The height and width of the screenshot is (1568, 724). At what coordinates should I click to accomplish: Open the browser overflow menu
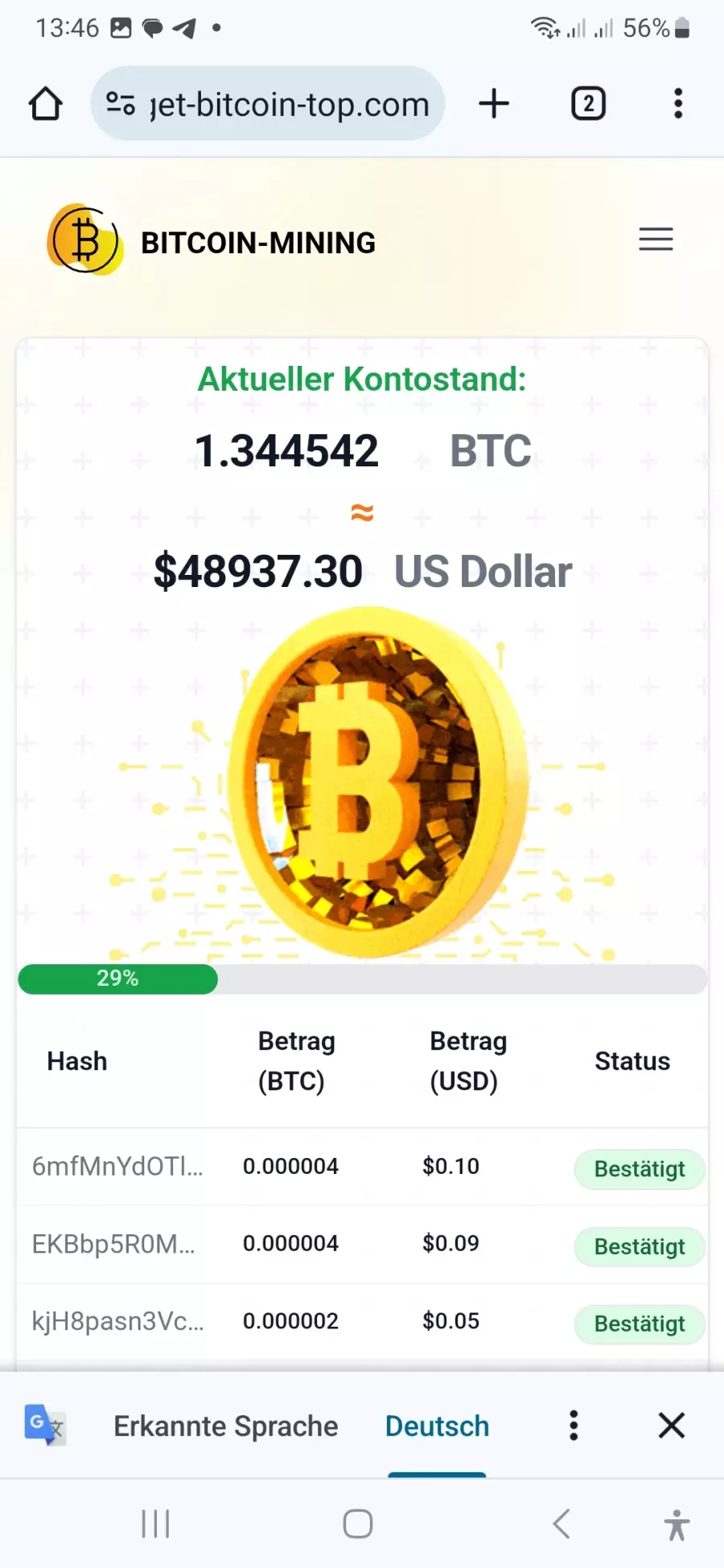click(678, 104)
